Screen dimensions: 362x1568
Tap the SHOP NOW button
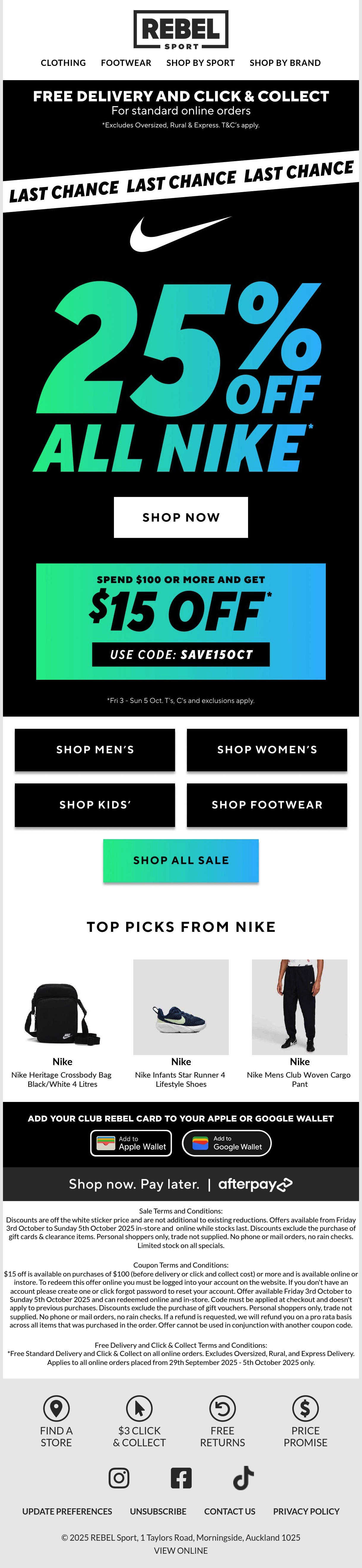tap(181, 517)
